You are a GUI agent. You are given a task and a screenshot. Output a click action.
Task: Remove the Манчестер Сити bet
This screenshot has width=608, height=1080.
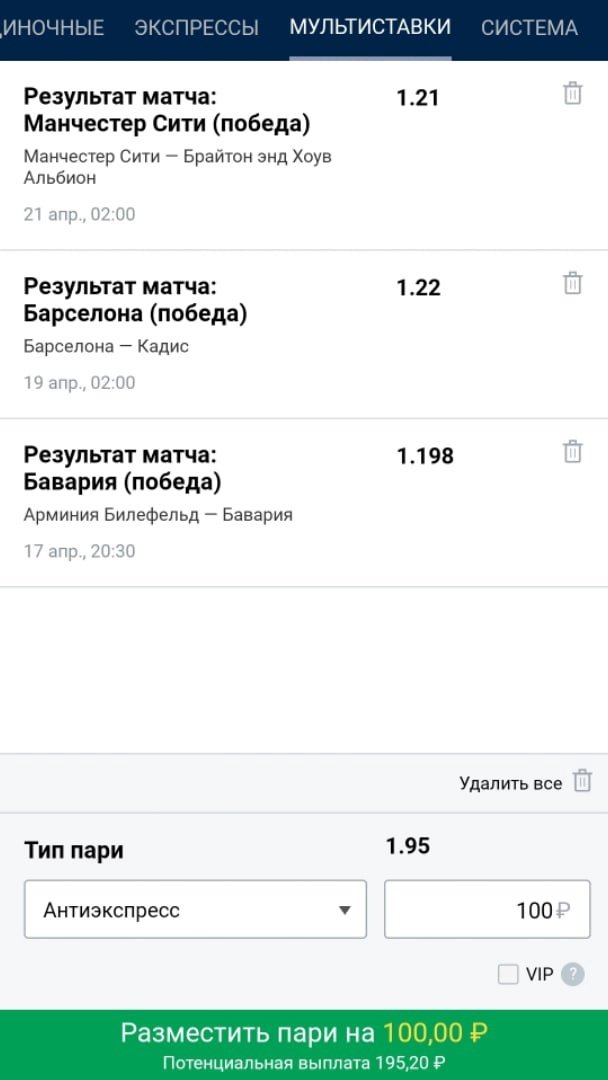point(573,94)
